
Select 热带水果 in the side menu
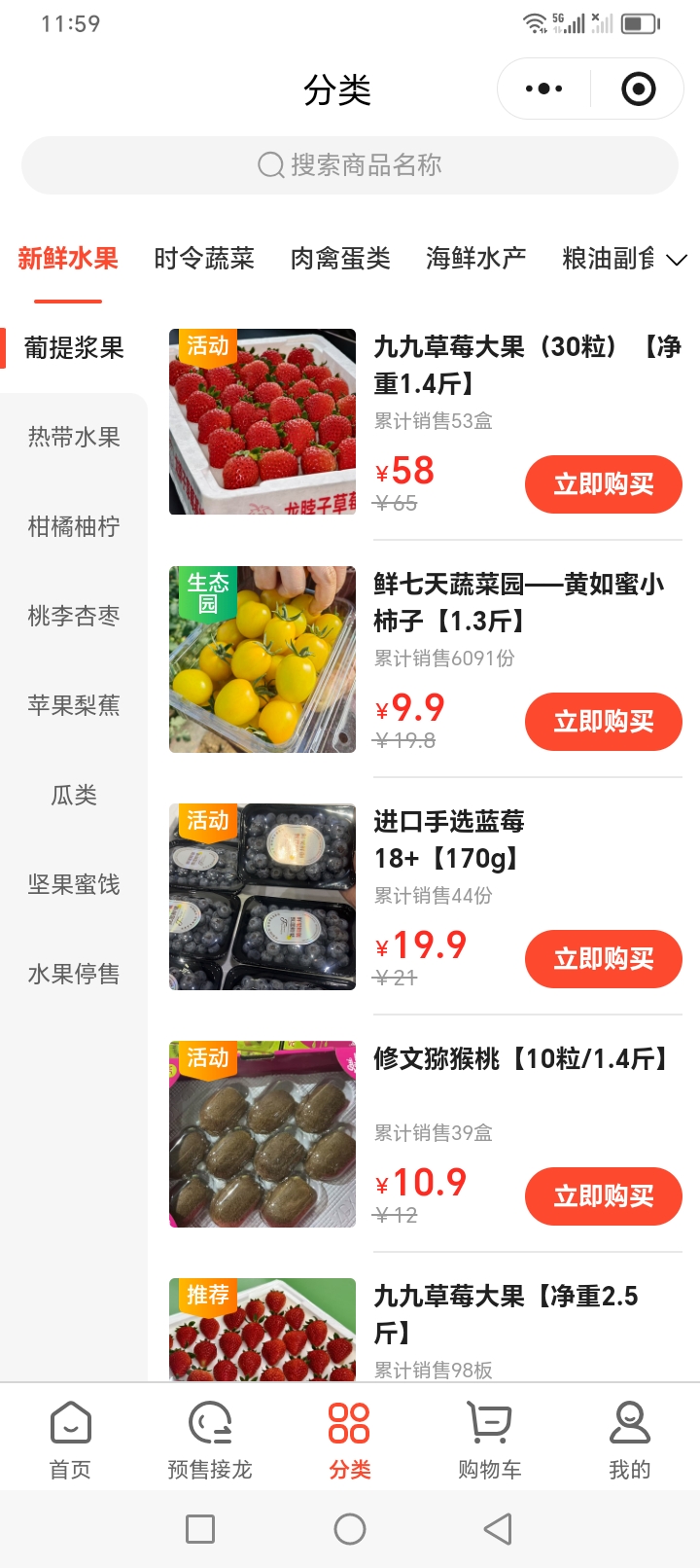[74, 438]
